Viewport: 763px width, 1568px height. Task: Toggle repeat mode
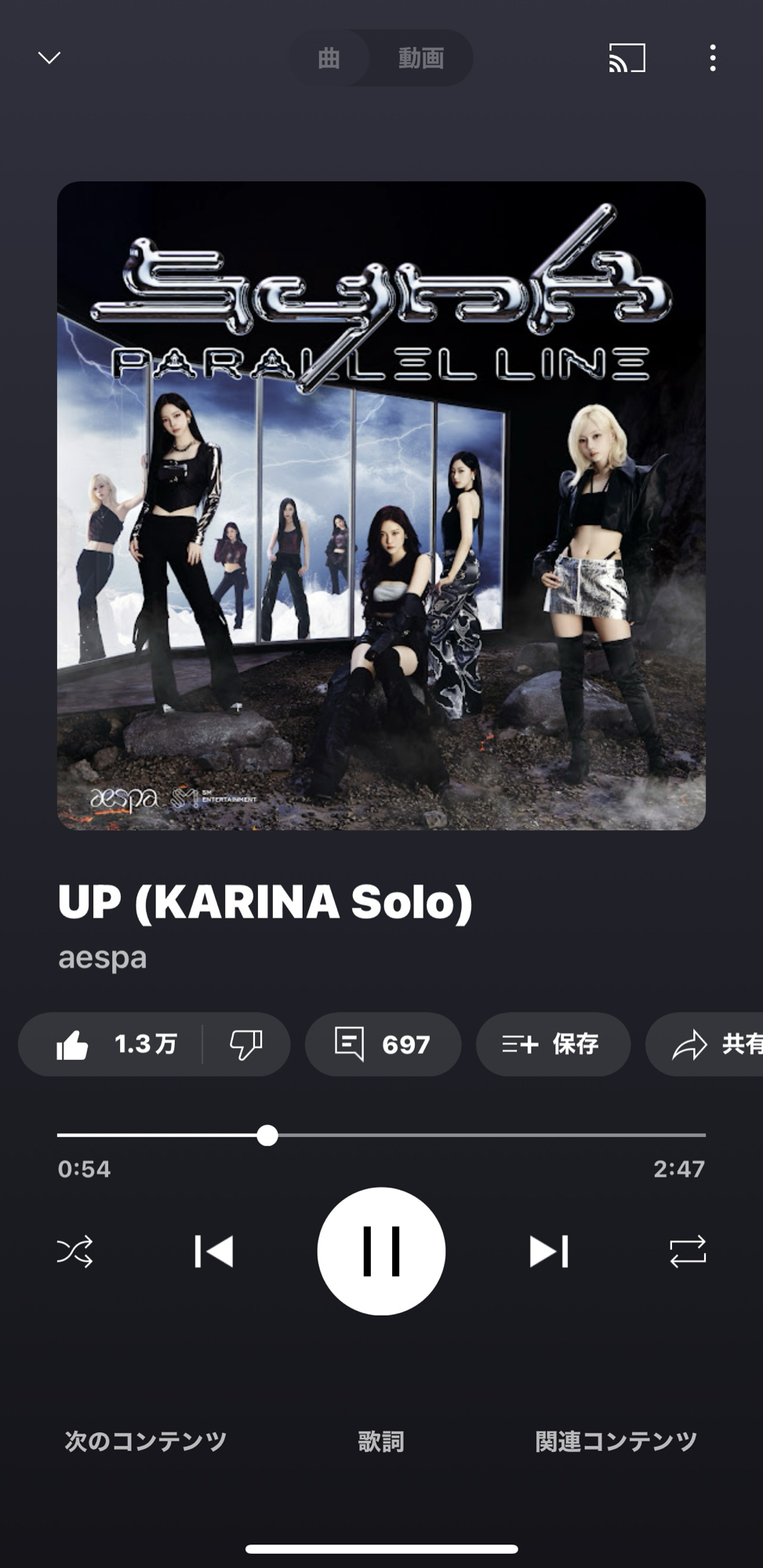coord(688,1251)
